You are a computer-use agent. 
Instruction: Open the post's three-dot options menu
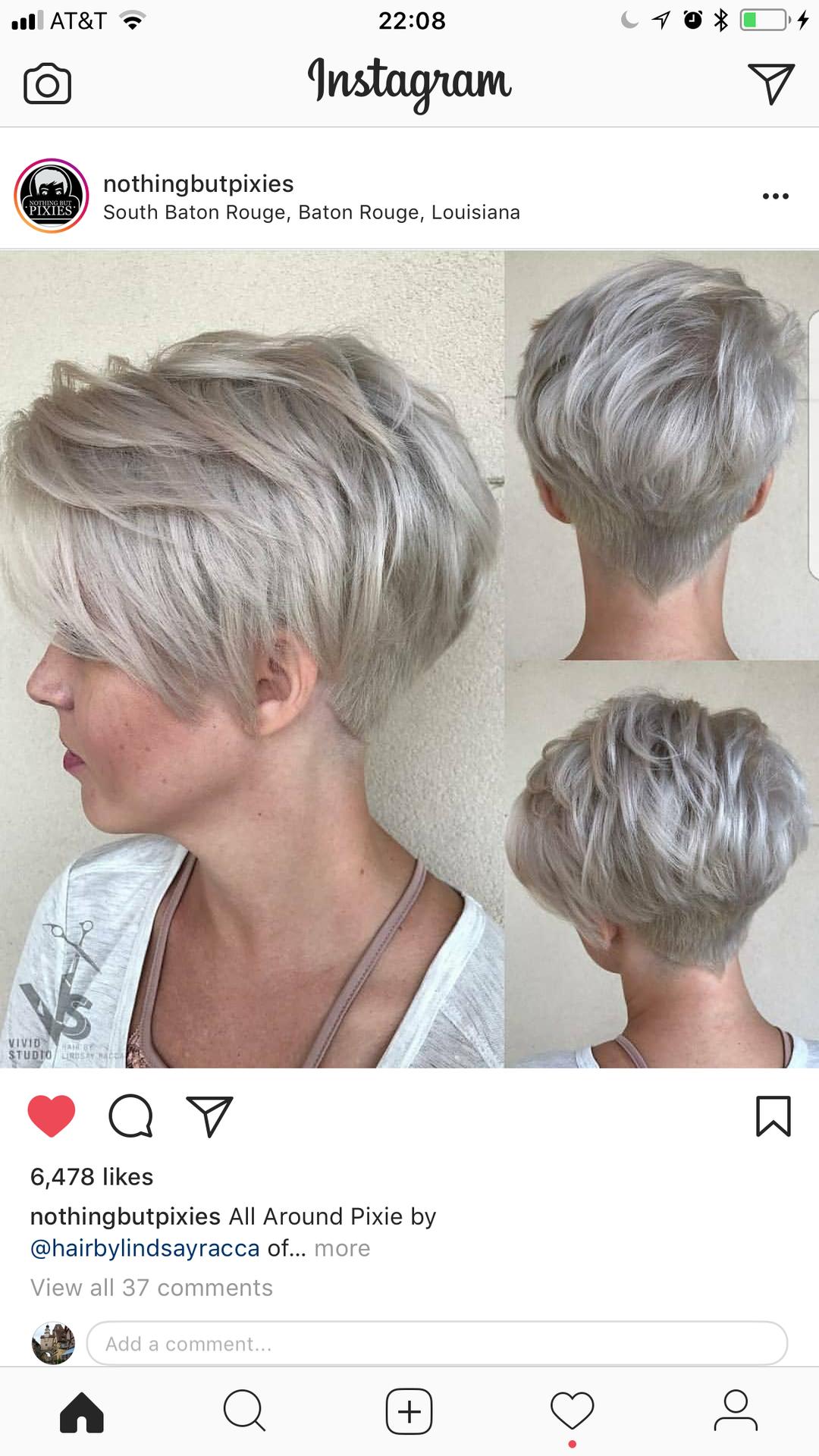click(x=776, y=196)
